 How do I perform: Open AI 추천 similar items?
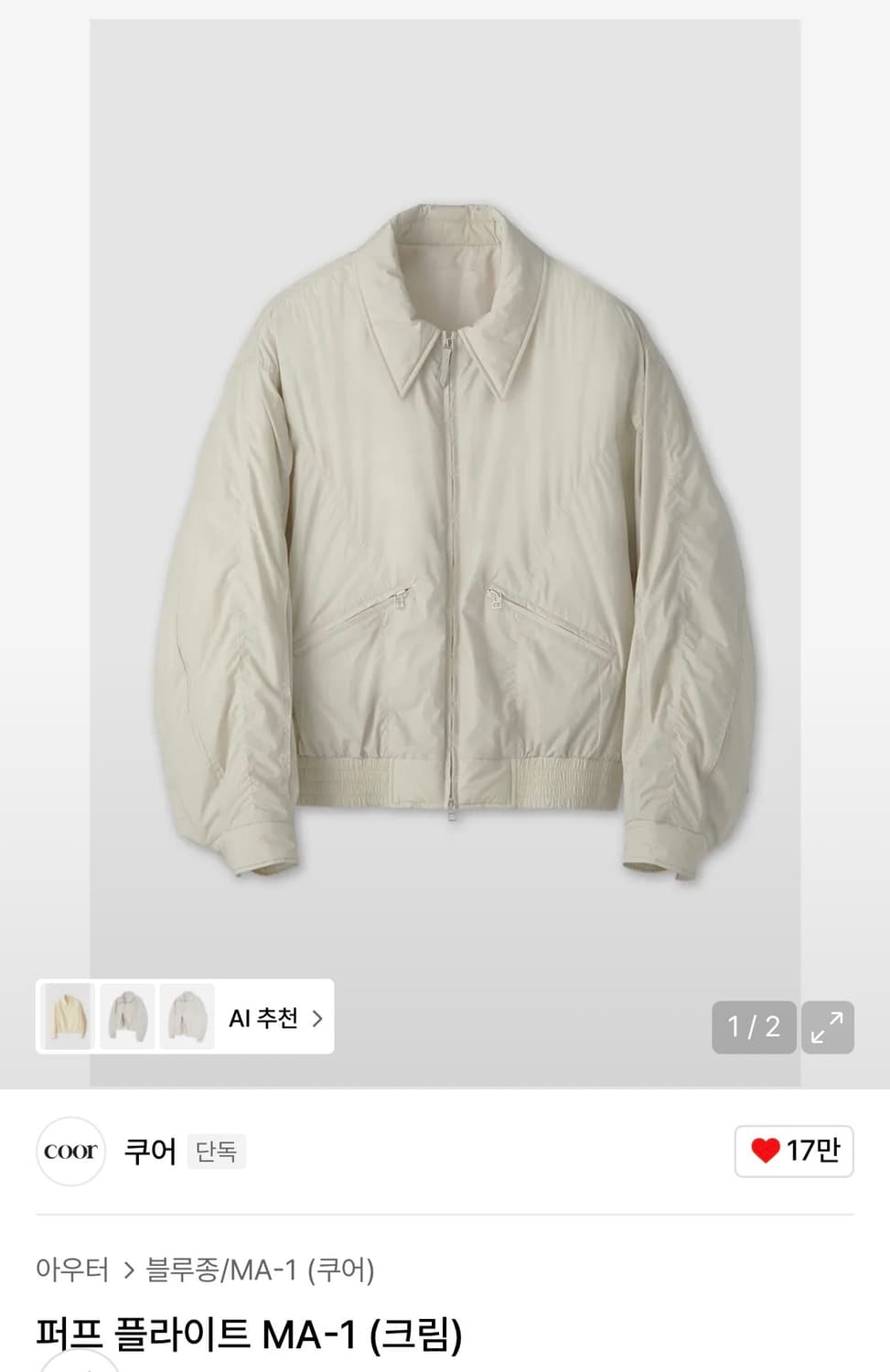[x=275, y=1018]
